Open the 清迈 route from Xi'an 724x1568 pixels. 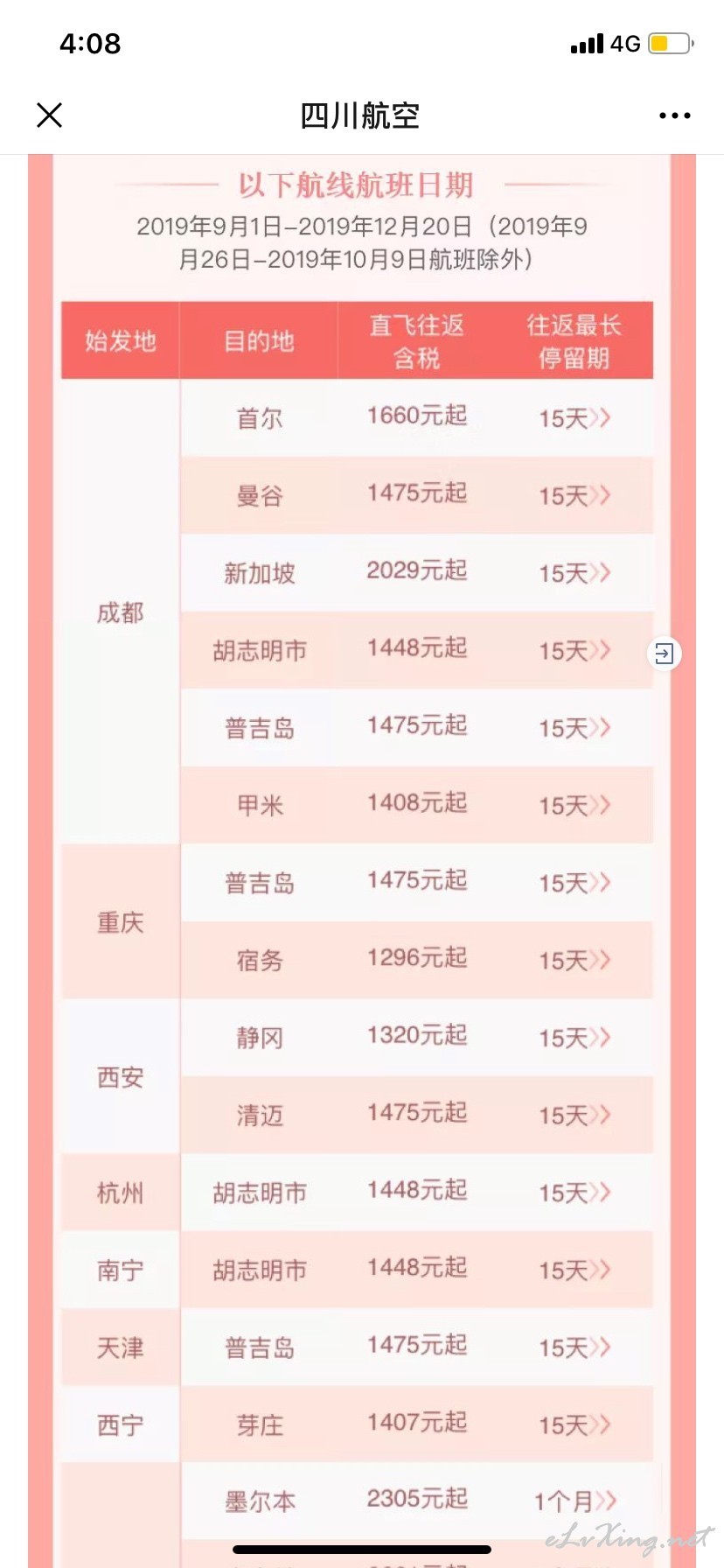[x=417, y=1115]
